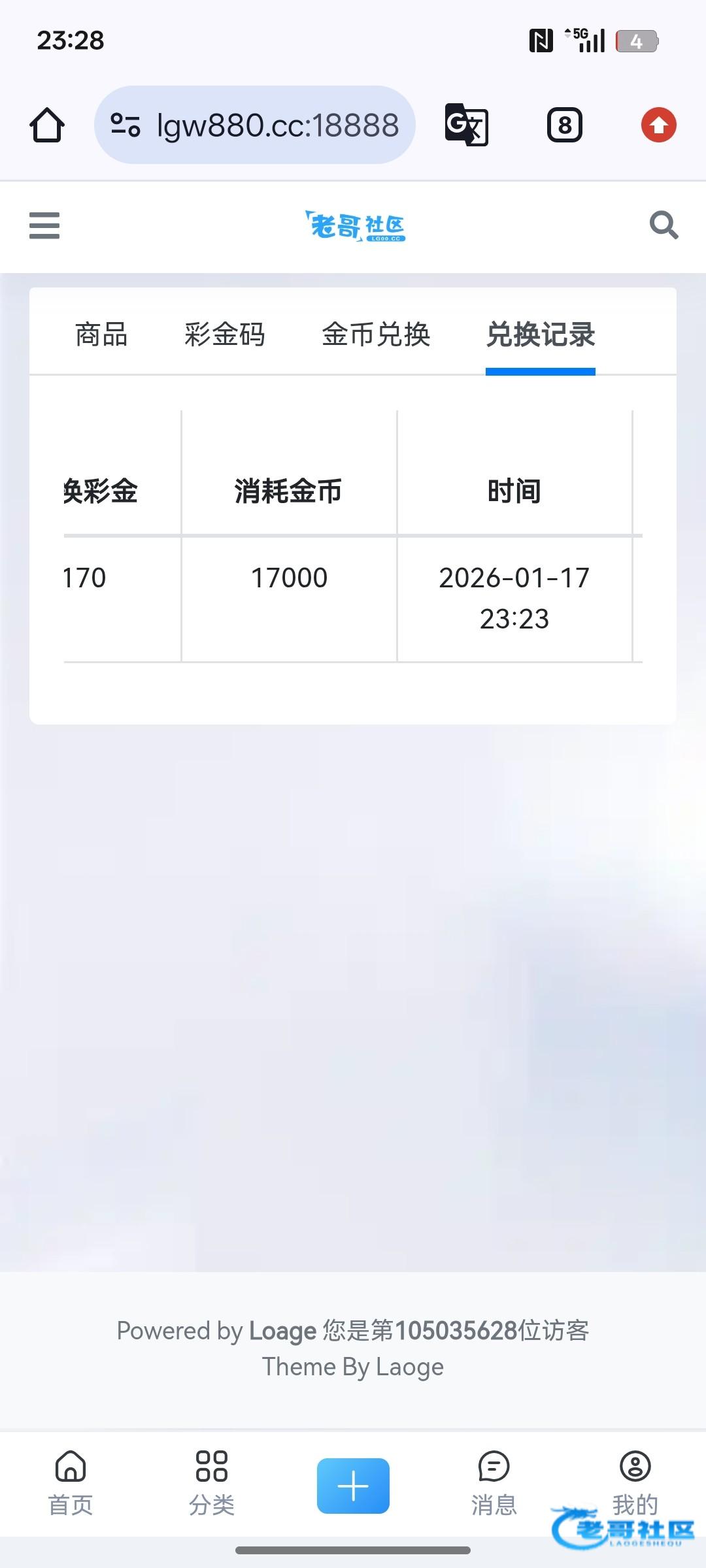Open the tab switcher showing 8
Screen dimensions: 706x1568
pyautogui.click(x=564, y=125)
